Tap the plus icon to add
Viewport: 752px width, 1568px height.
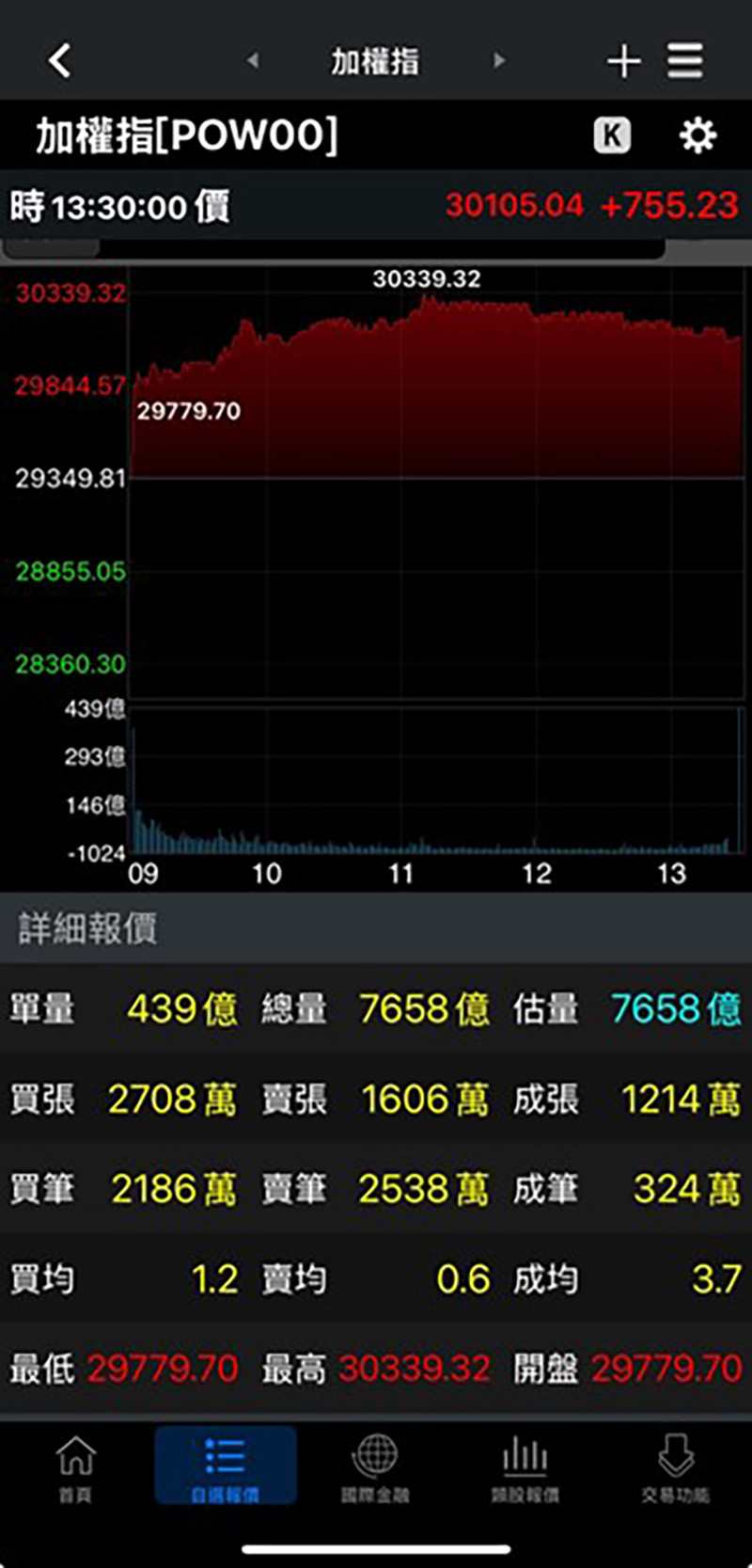pos(623,61)
